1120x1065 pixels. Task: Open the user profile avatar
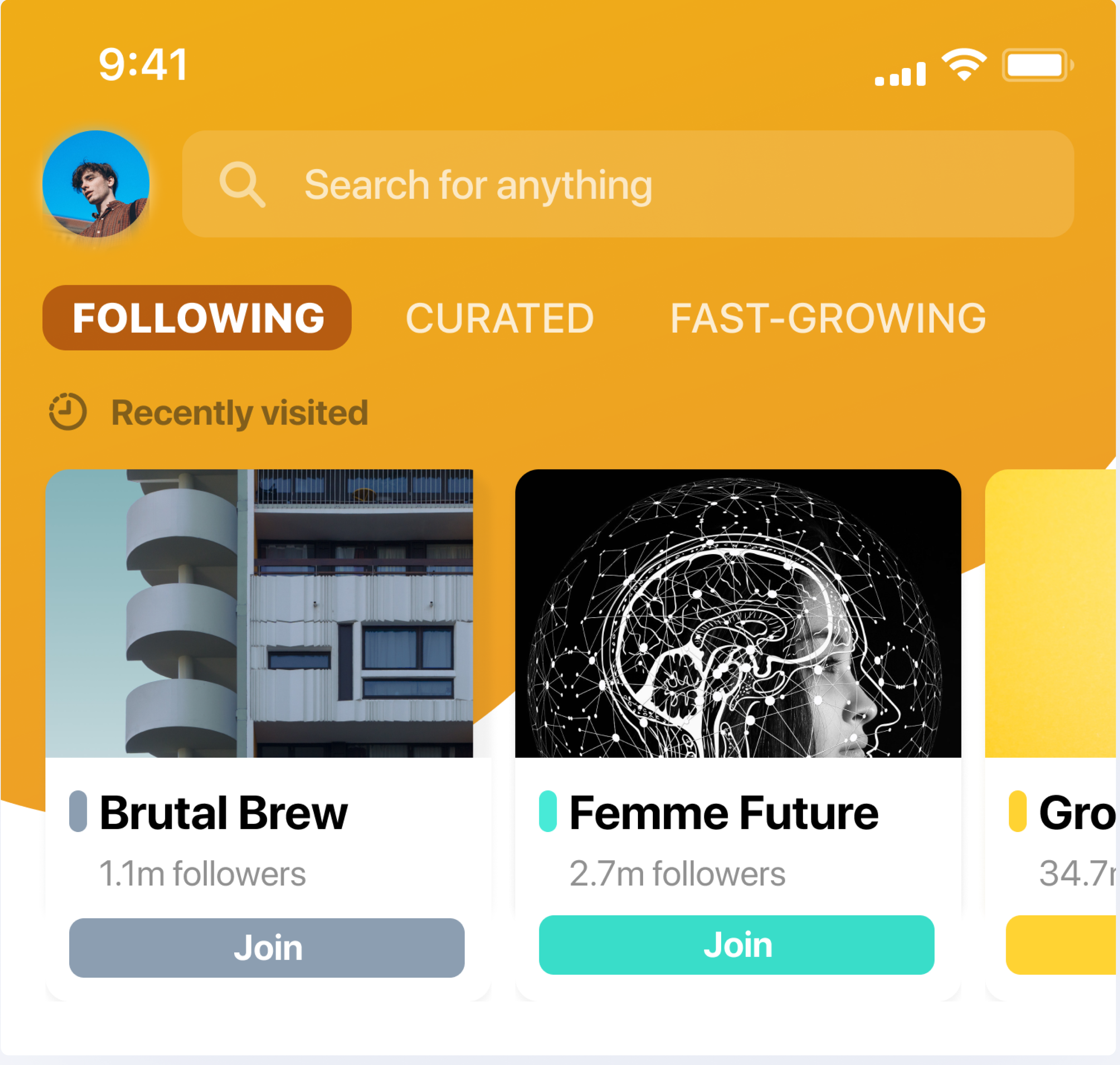coord(95,184)
